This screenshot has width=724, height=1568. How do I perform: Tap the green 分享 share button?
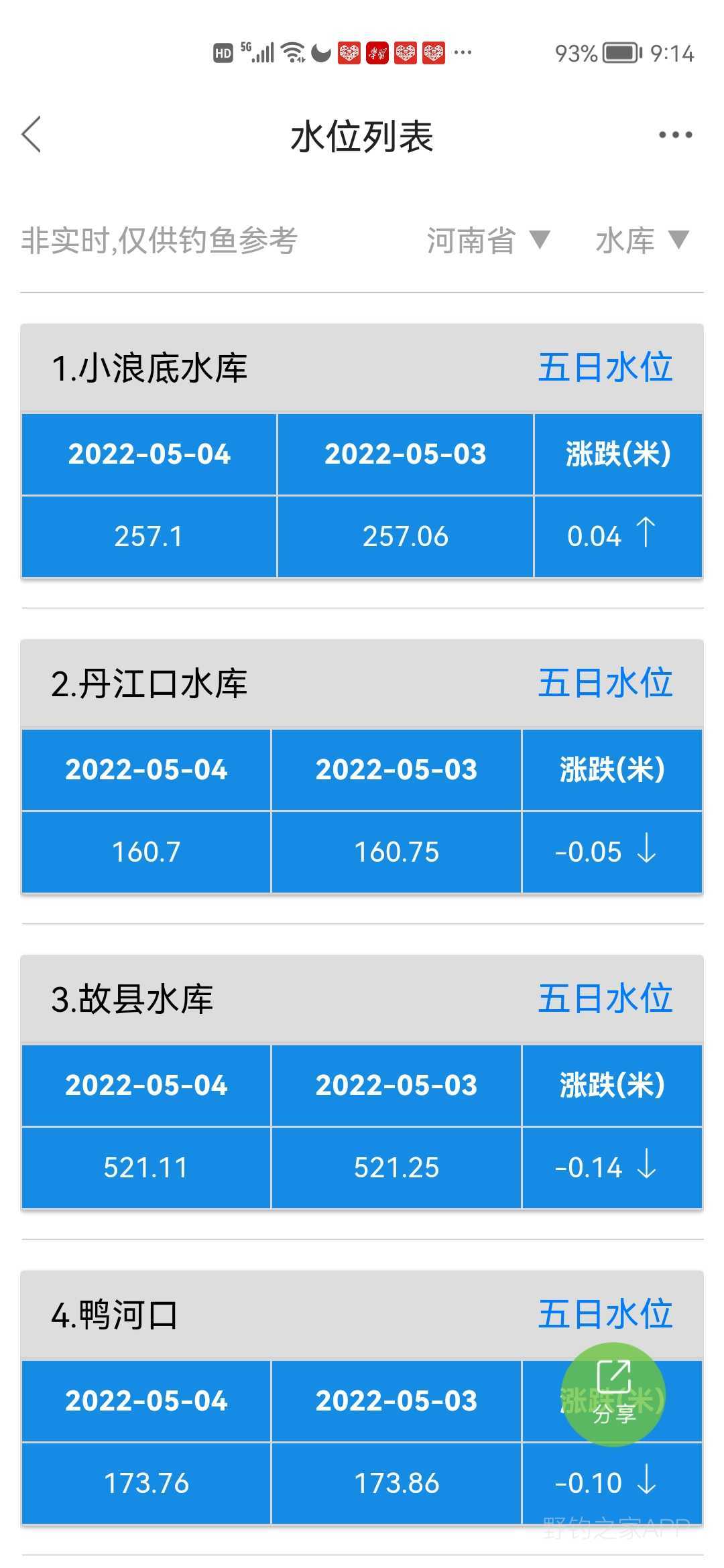(x=613, y=1394)
